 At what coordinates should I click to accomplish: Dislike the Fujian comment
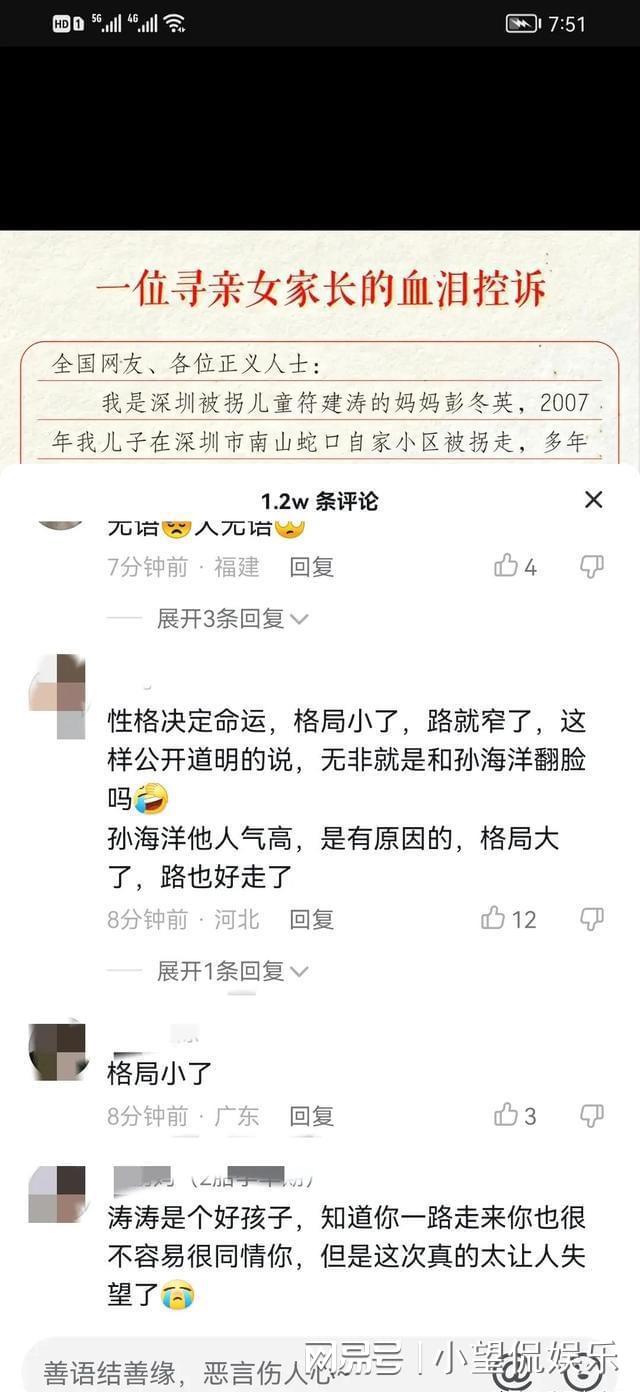click(592, 567)
